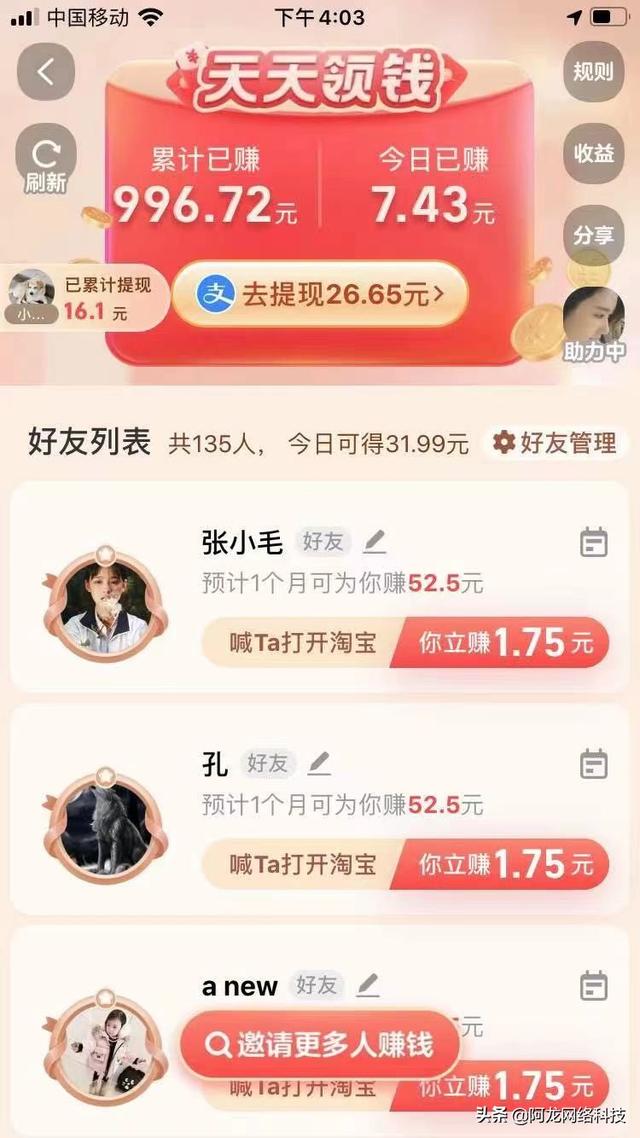Go back using the top-left arrow
The image size is (640, 1138).
pos(45,72)
